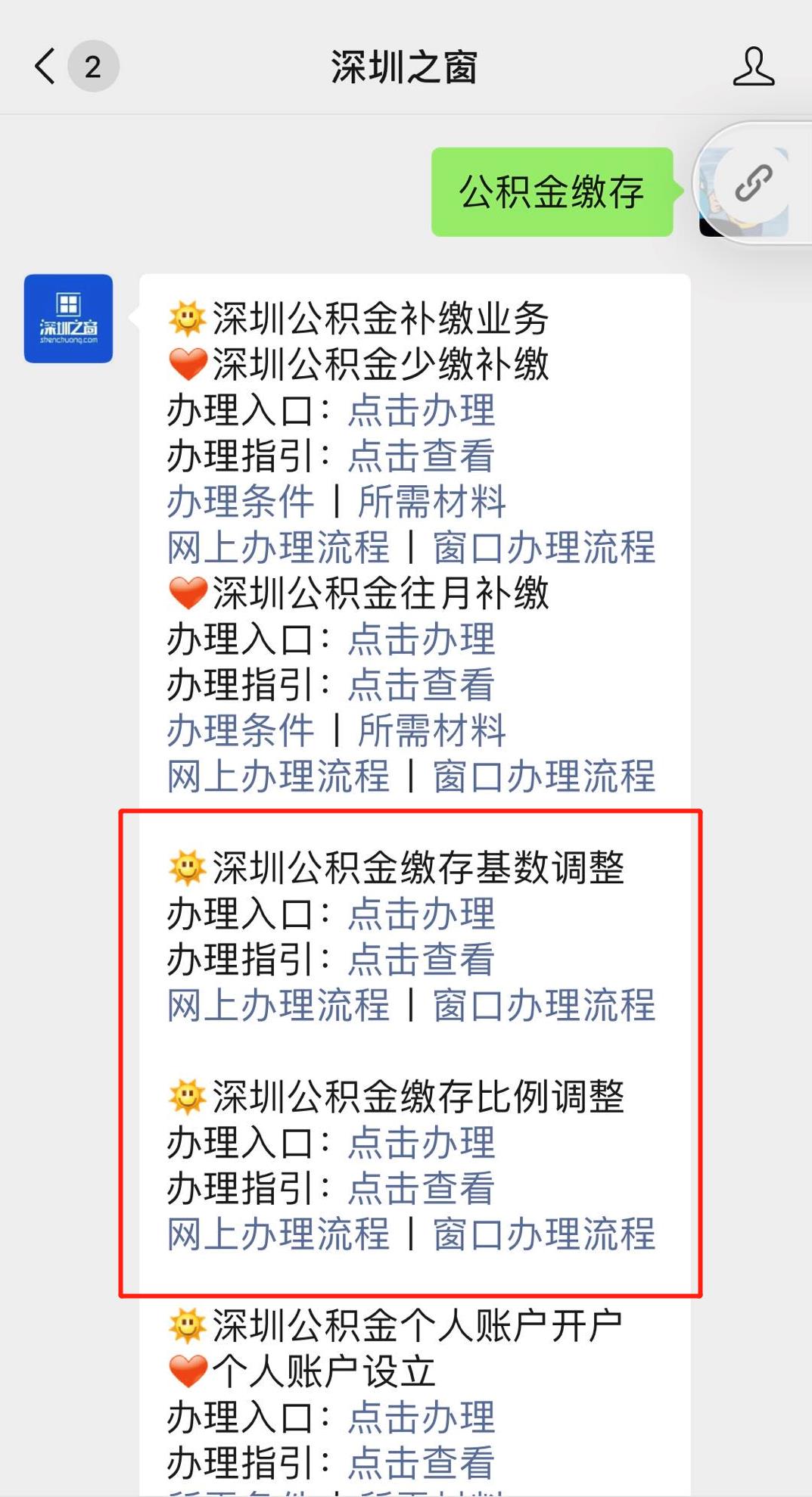Check 所需材料 under 深圳公积金往月补缴
This screenshot has width=812, height=1497.
click(431, 731)
